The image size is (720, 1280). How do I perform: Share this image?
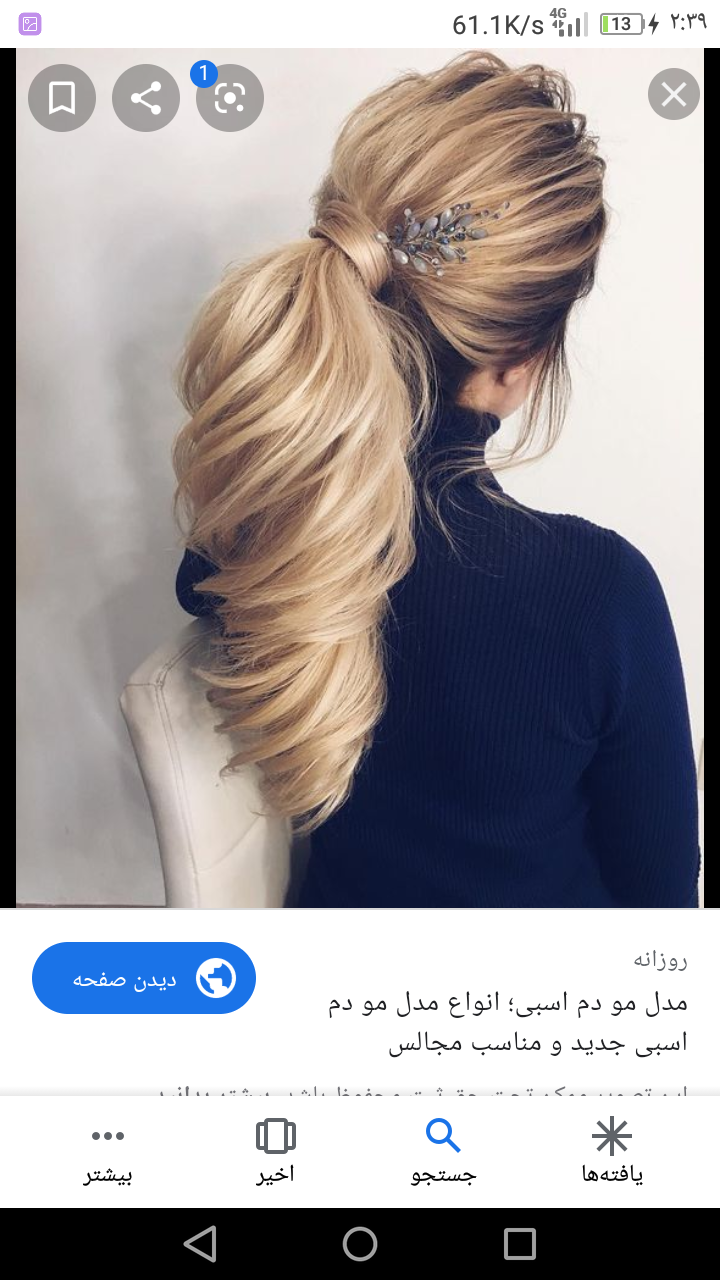pyautogui.click(x=146, y=98)
